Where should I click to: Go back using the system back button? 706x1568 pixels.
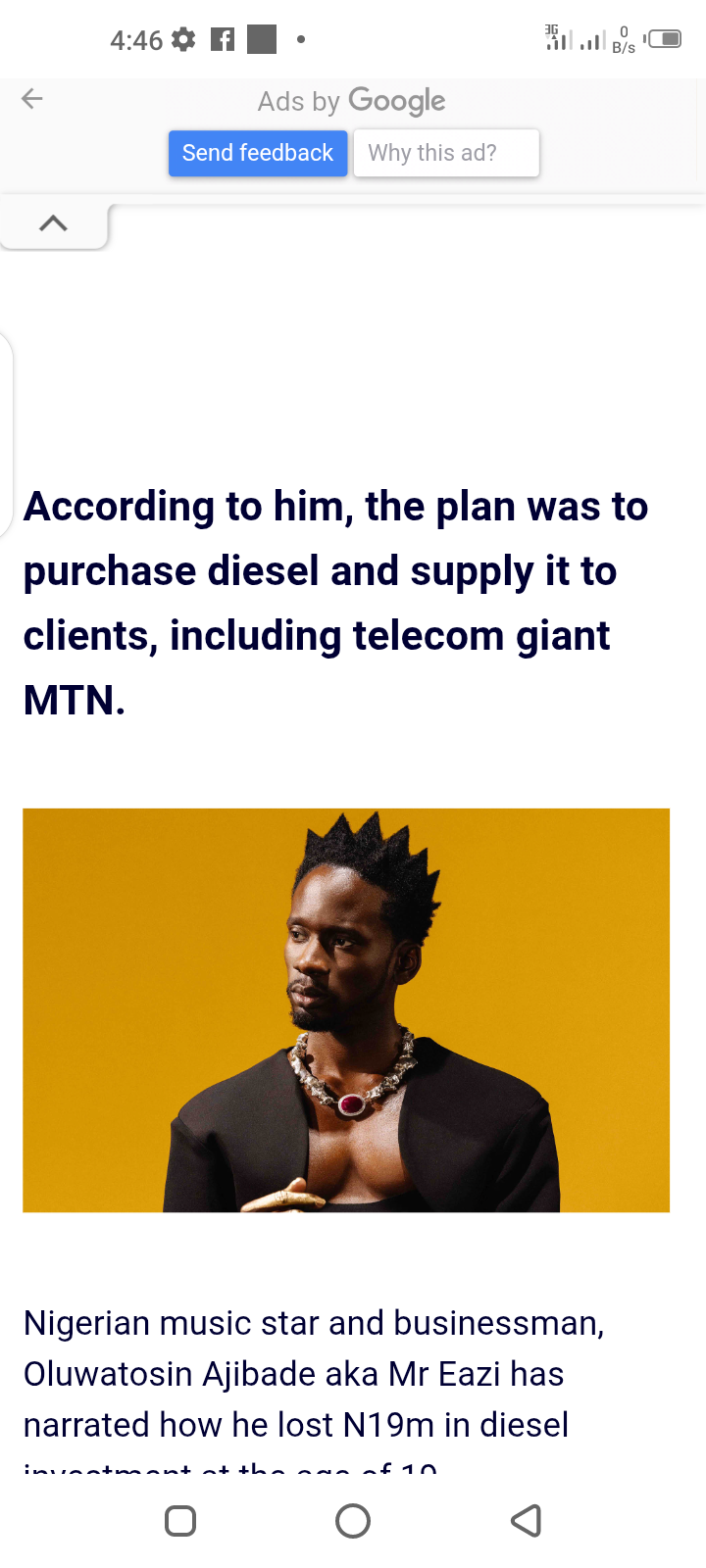coord(527,1521)
